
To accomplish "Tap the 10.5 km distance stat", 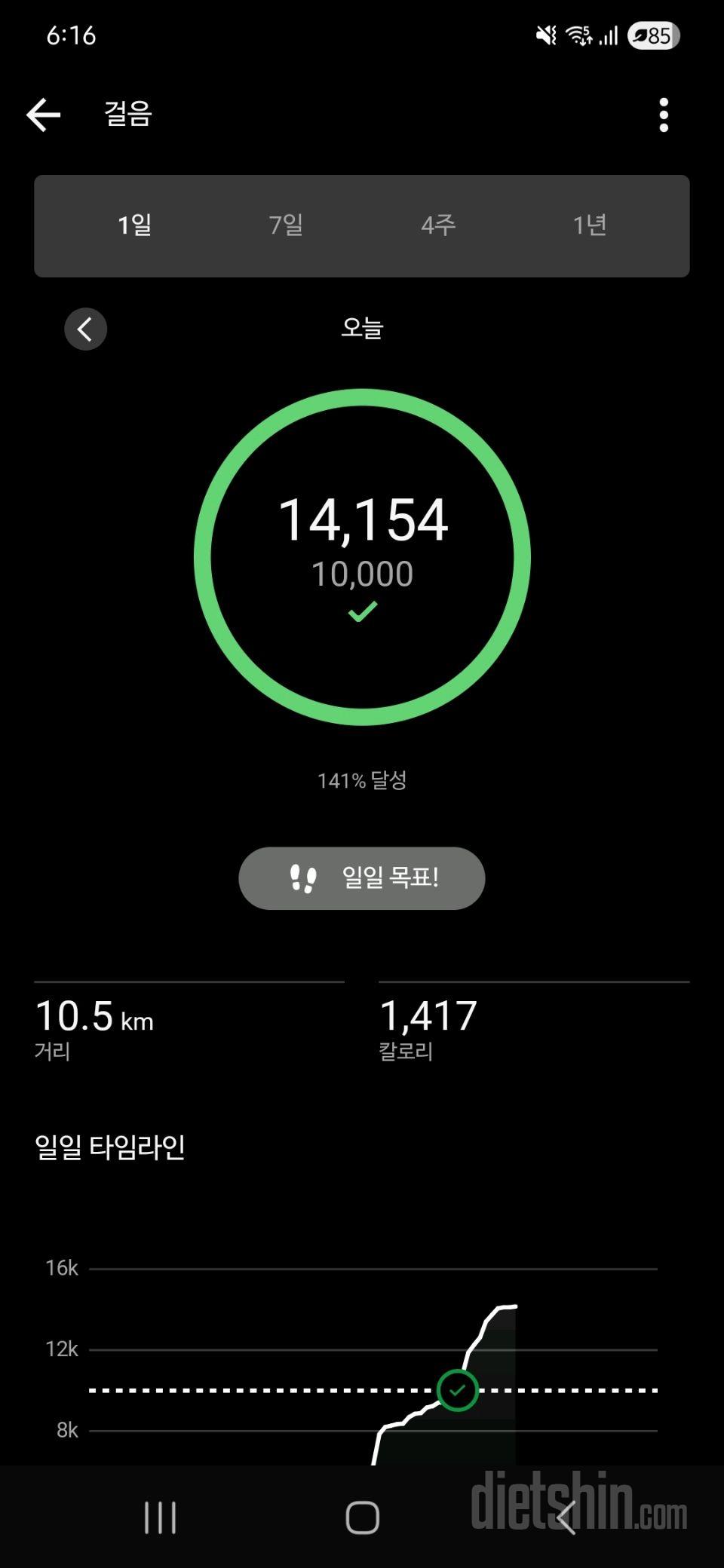I will pos(94,1018).
